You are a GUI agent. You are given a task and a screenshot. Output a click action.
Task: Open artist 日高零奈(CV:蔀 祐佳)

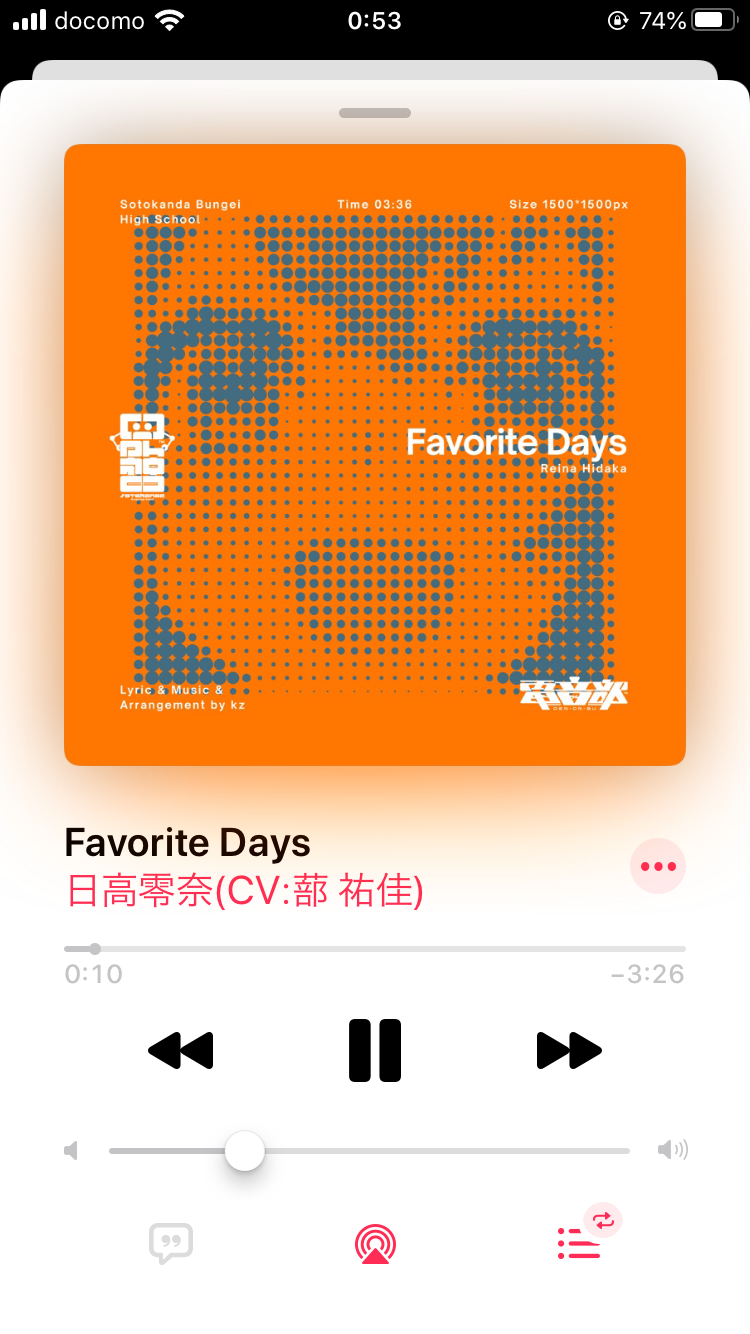(245, 890)
